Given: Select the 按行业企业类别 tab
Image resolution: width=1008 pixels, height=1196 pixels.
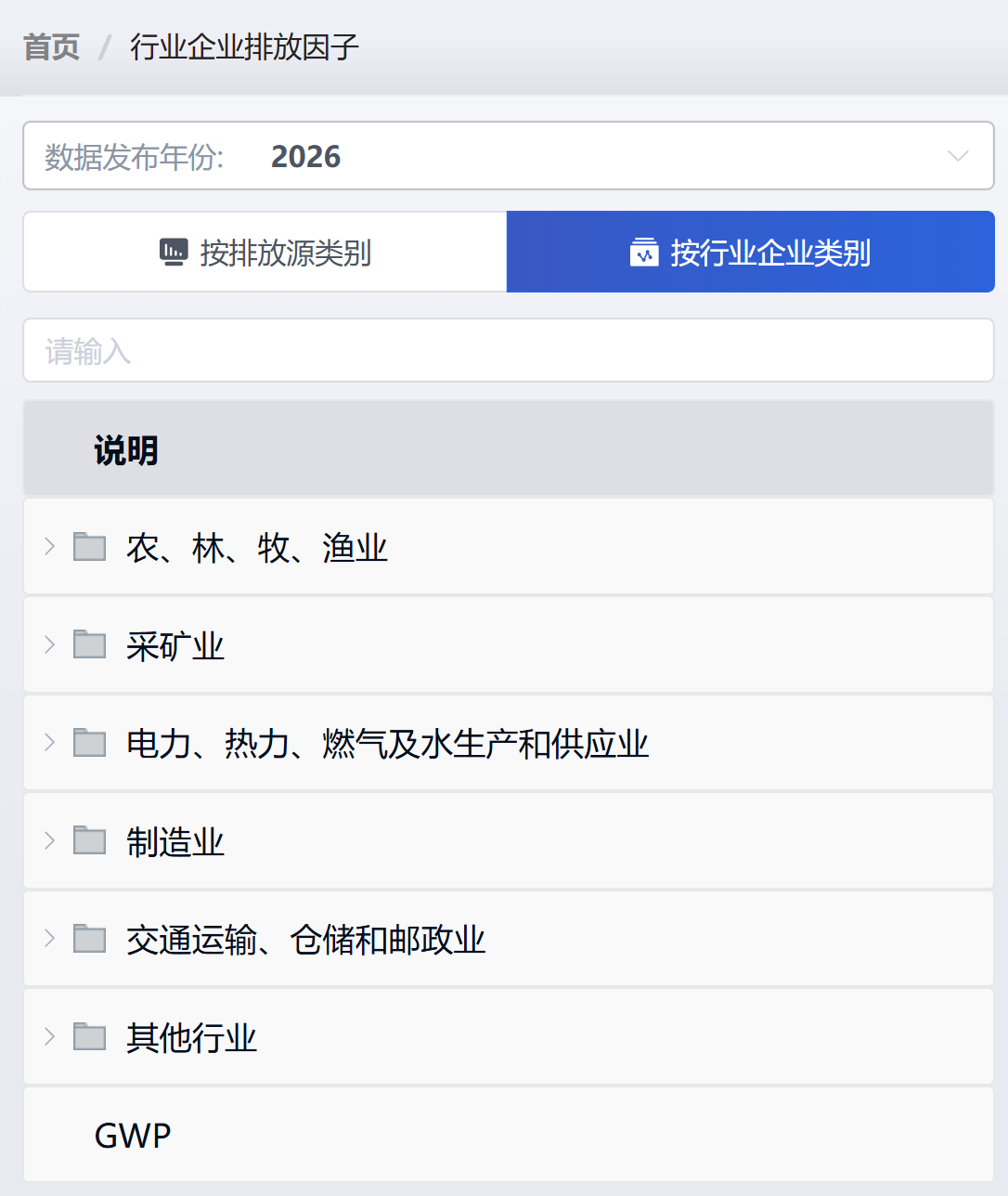Looking at the screenshot, I should [x=750, y=253].
